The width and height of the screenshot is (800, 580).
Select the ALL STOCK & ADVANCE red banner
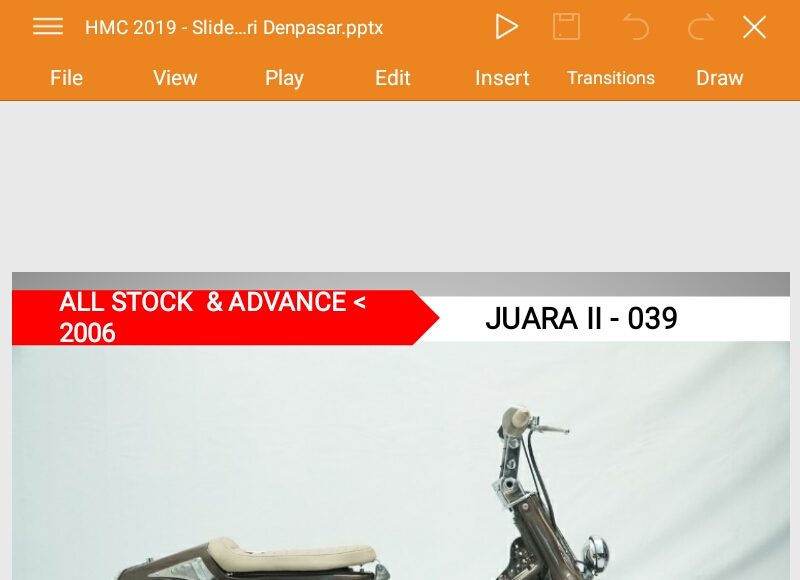pyautogui.click(x=215, y=318)
